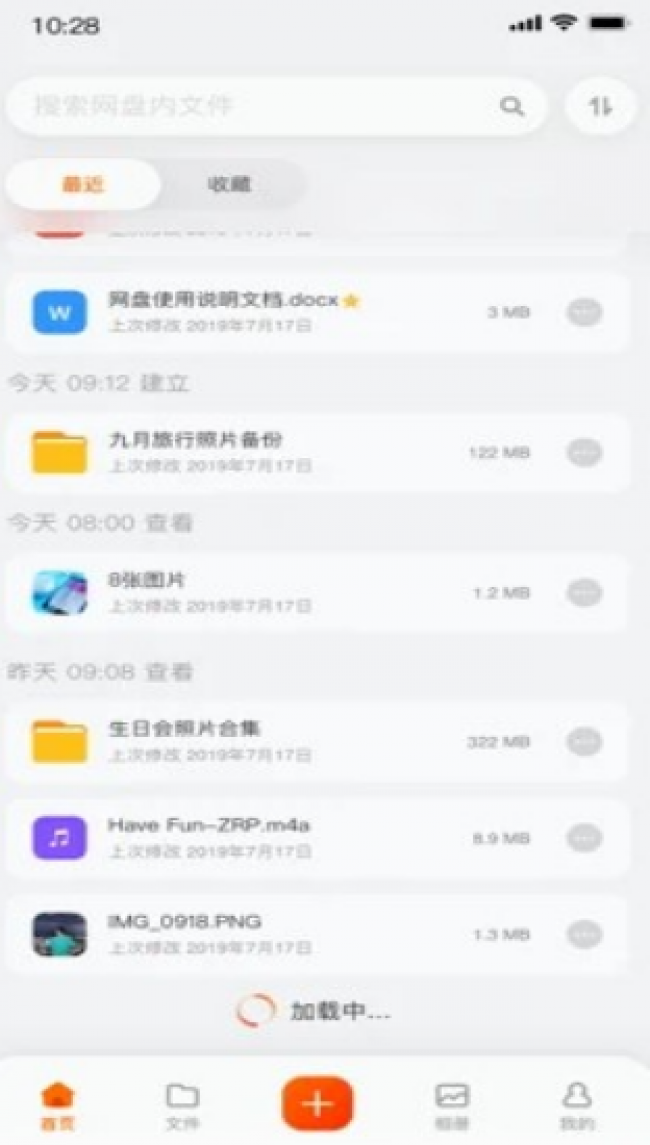Image resolution: width=650 pixels, height=1145 pixels.
Task: Show more options for IMG_0918.PNG
Action: click(584, 934)
